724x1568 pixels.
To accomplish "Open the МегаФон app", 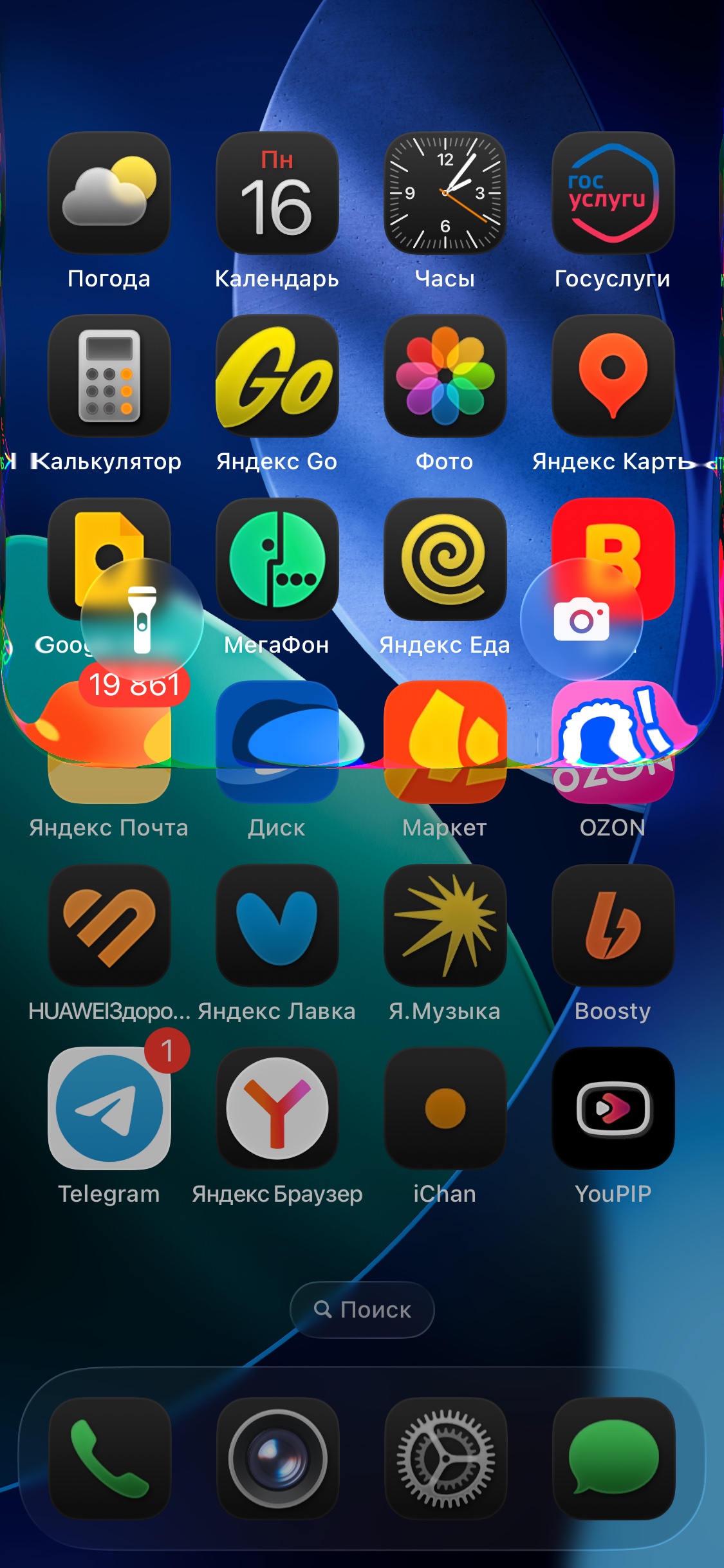I will pyautogui.click(x=277, y=559).
